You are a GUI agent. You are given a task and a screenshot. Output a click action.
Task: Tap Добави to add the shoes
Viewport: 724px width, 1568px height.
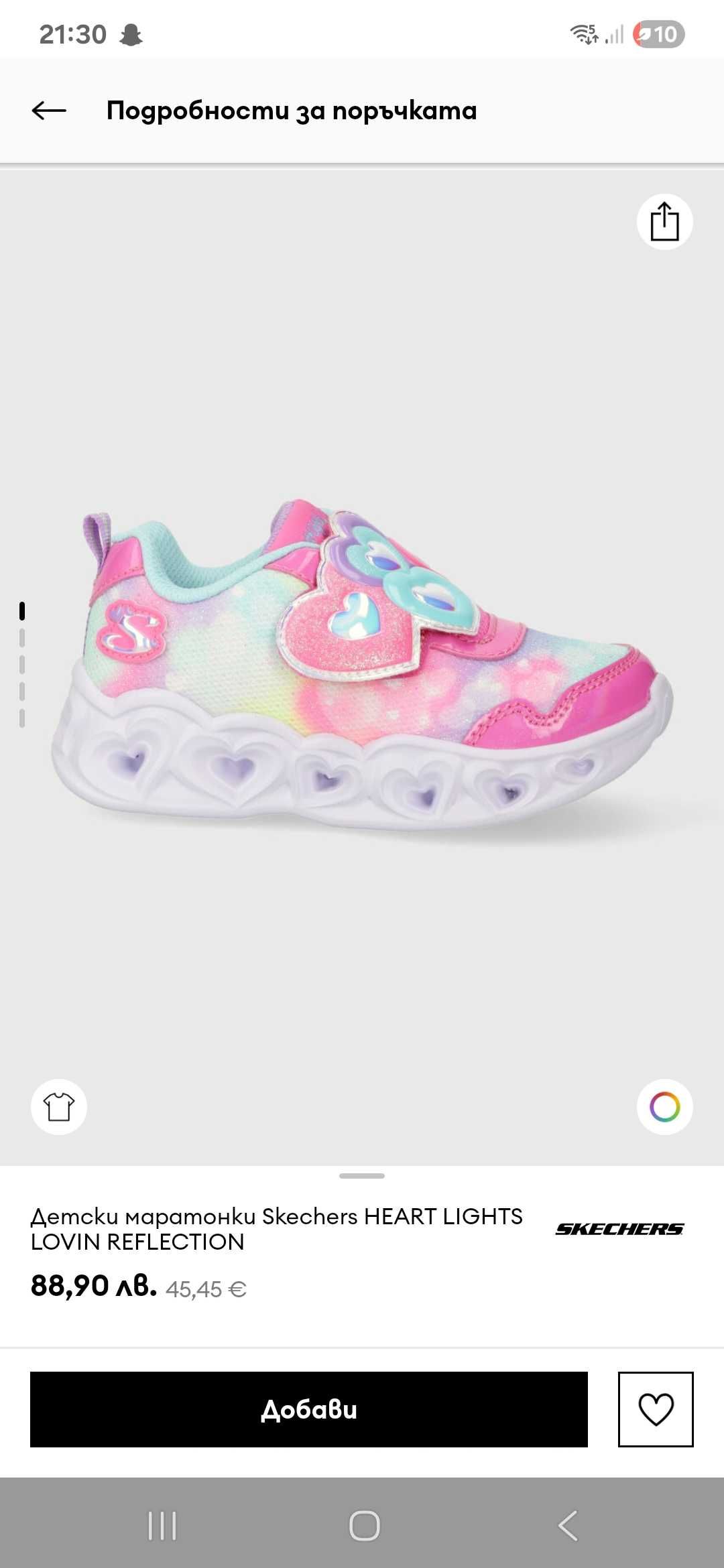(308, 1409)
